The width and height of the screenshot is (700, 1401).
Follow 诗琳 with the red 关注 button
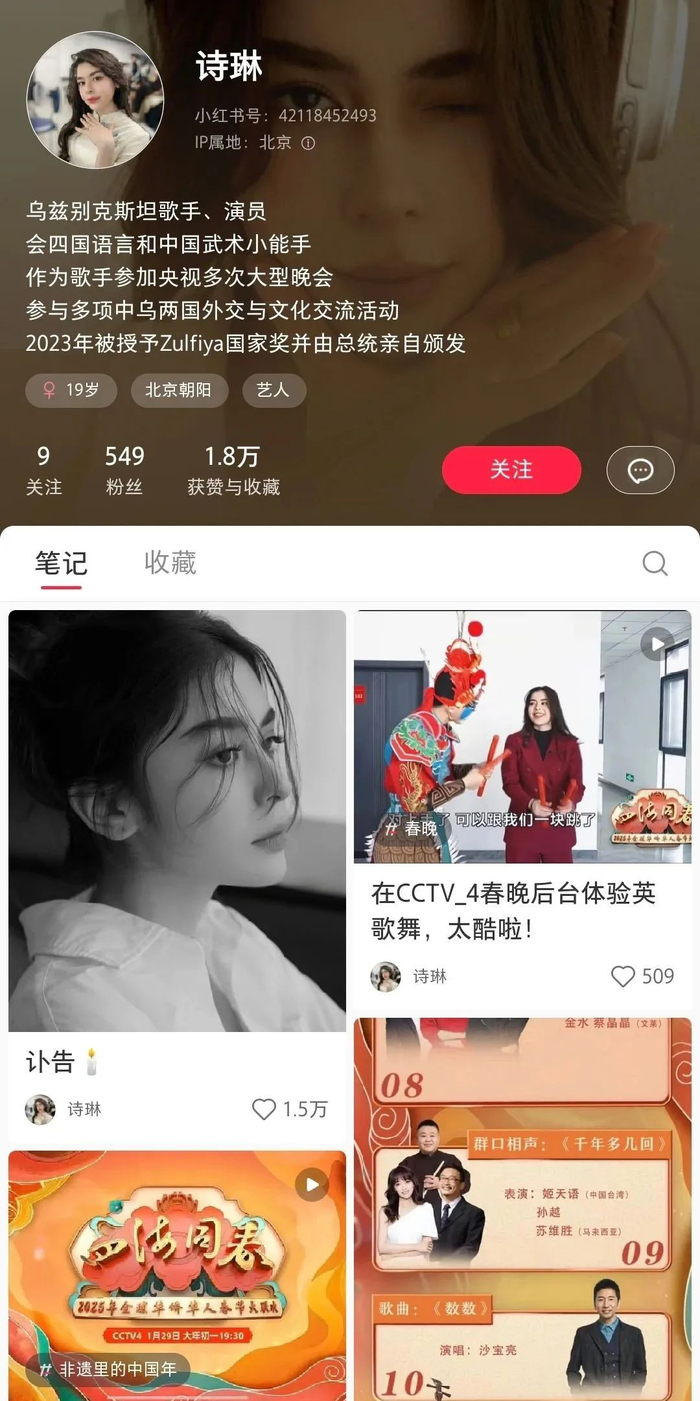pos(511,470)
